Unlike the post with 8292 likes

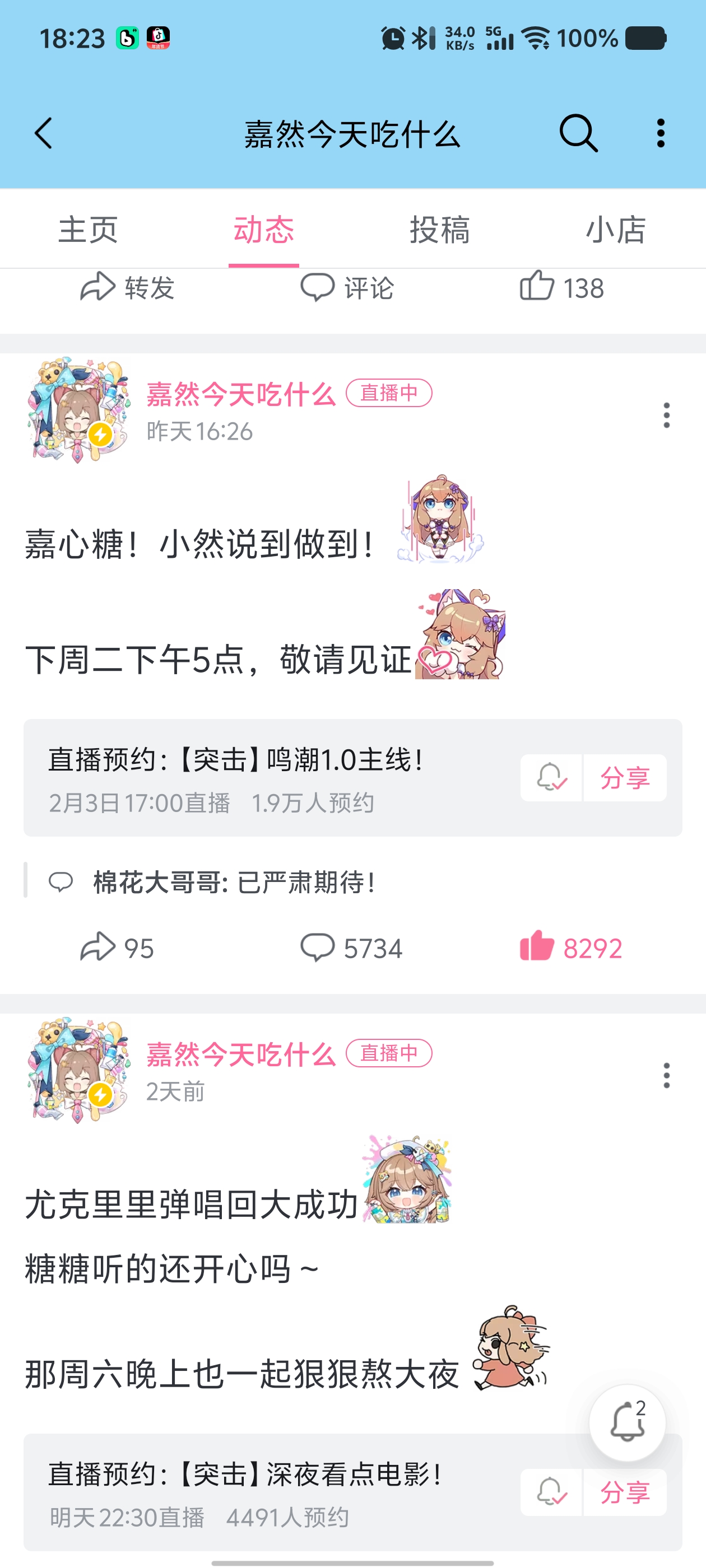coord(570,948)
